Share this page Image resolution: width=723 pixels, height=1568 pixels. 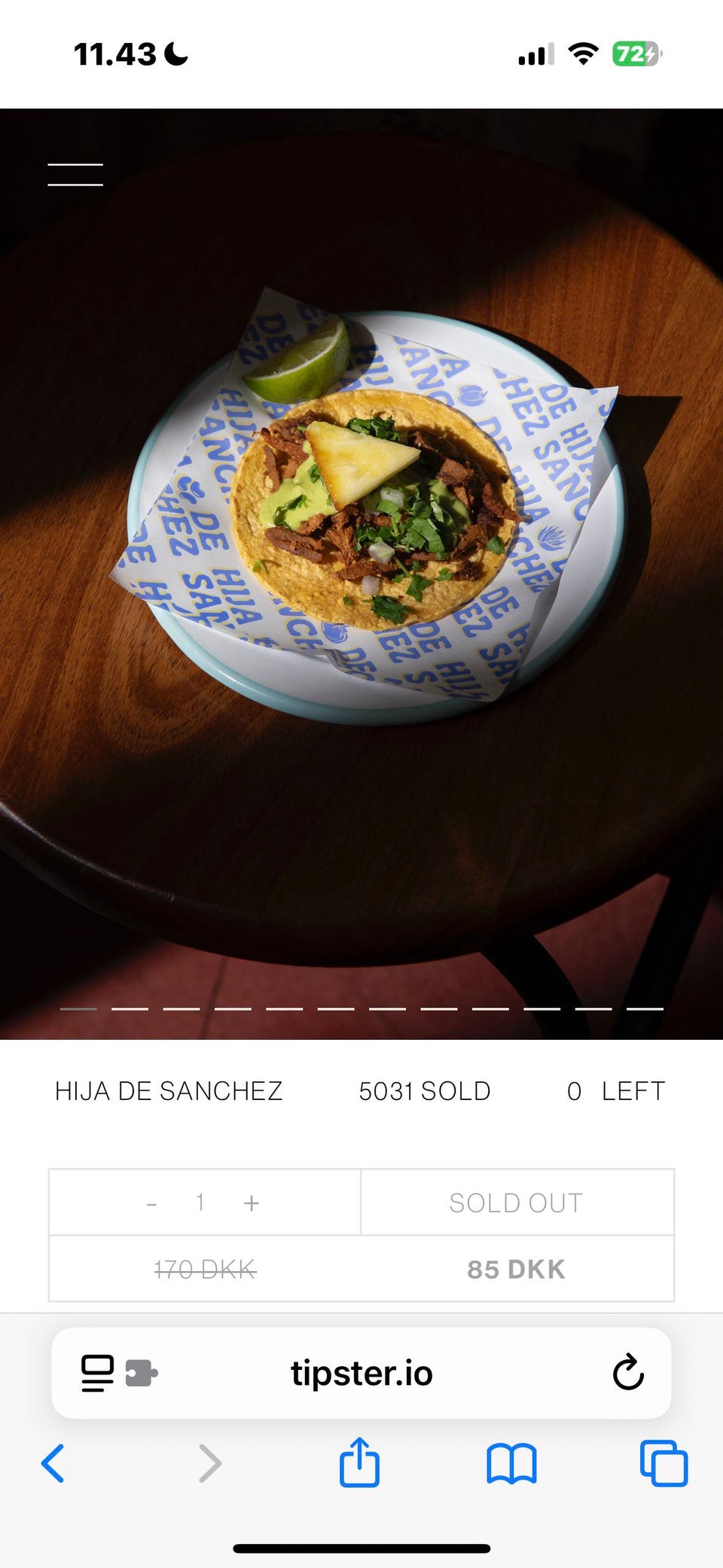(359, 1463)
